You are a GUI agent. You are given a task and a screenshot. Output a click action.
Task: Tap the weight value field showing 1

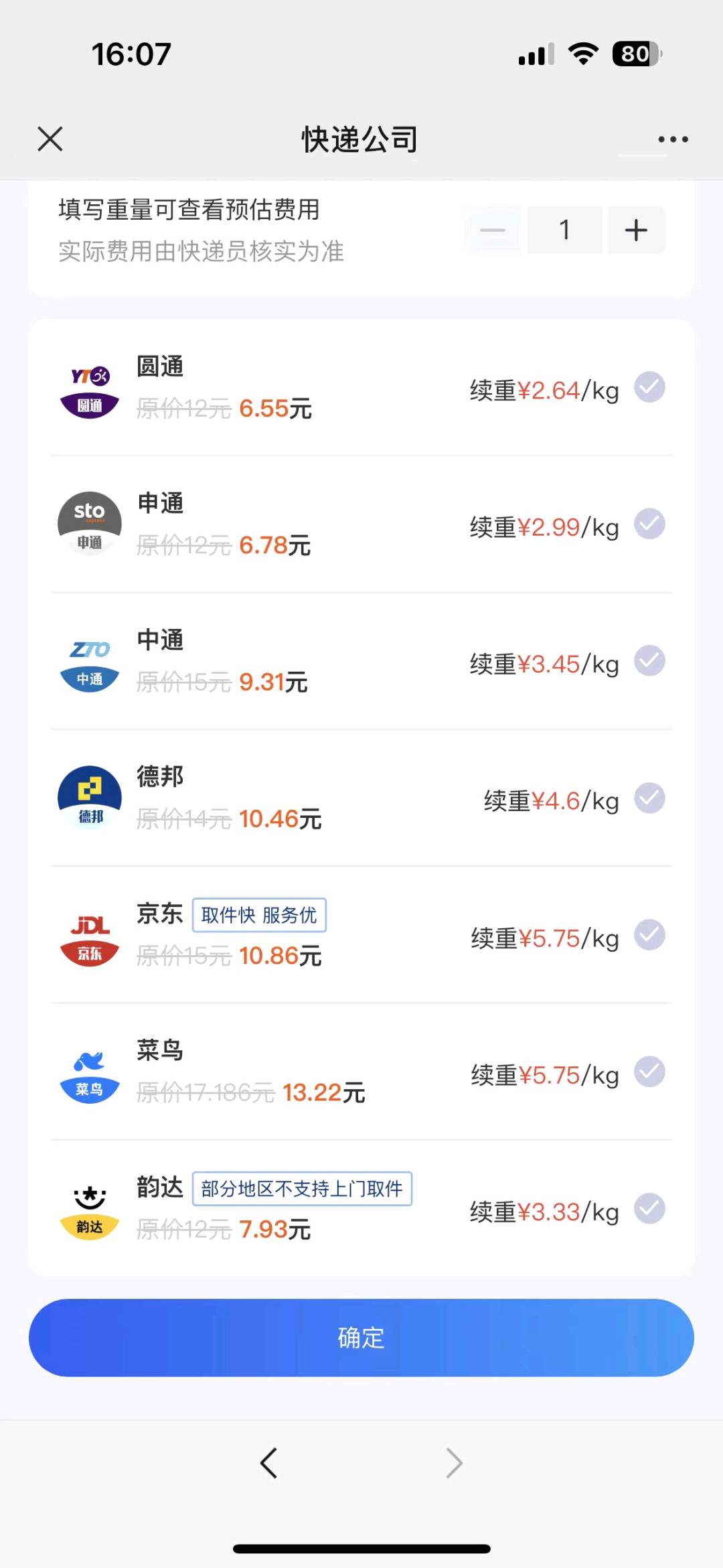[565, 230]
